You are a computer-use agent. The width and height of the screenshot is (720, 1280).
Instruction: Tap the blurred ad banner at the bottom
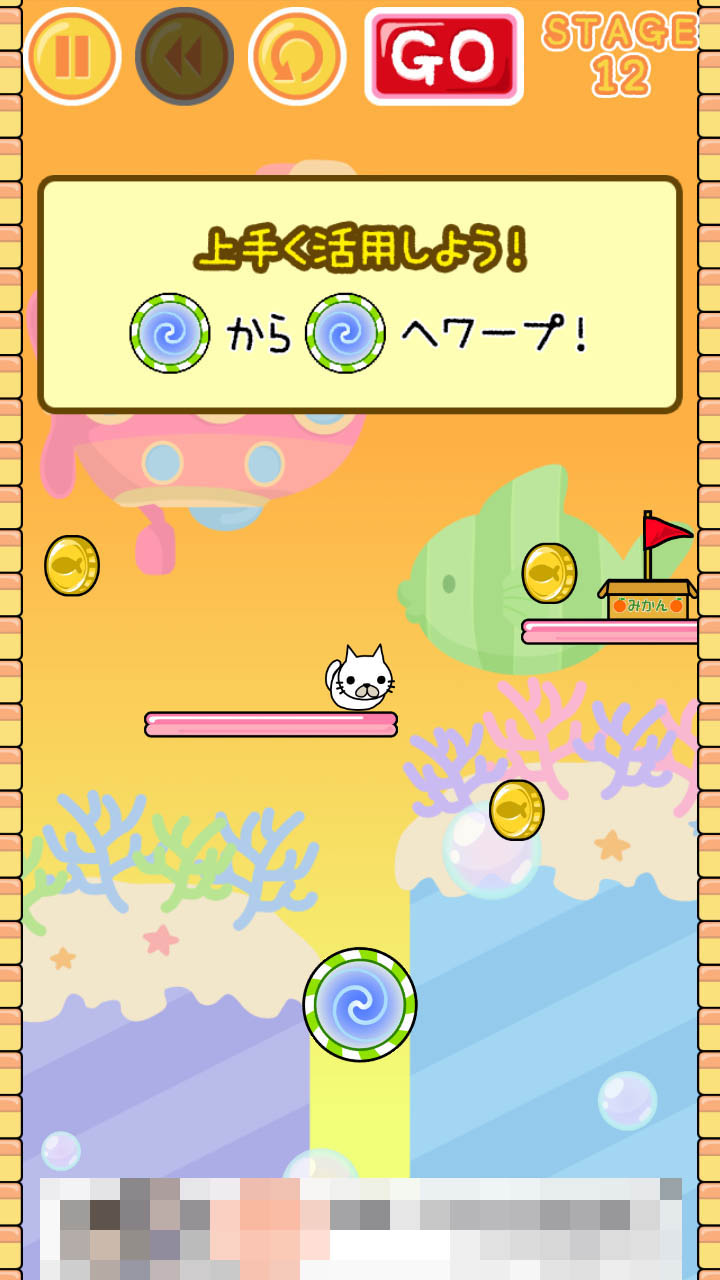point(360,1228)
